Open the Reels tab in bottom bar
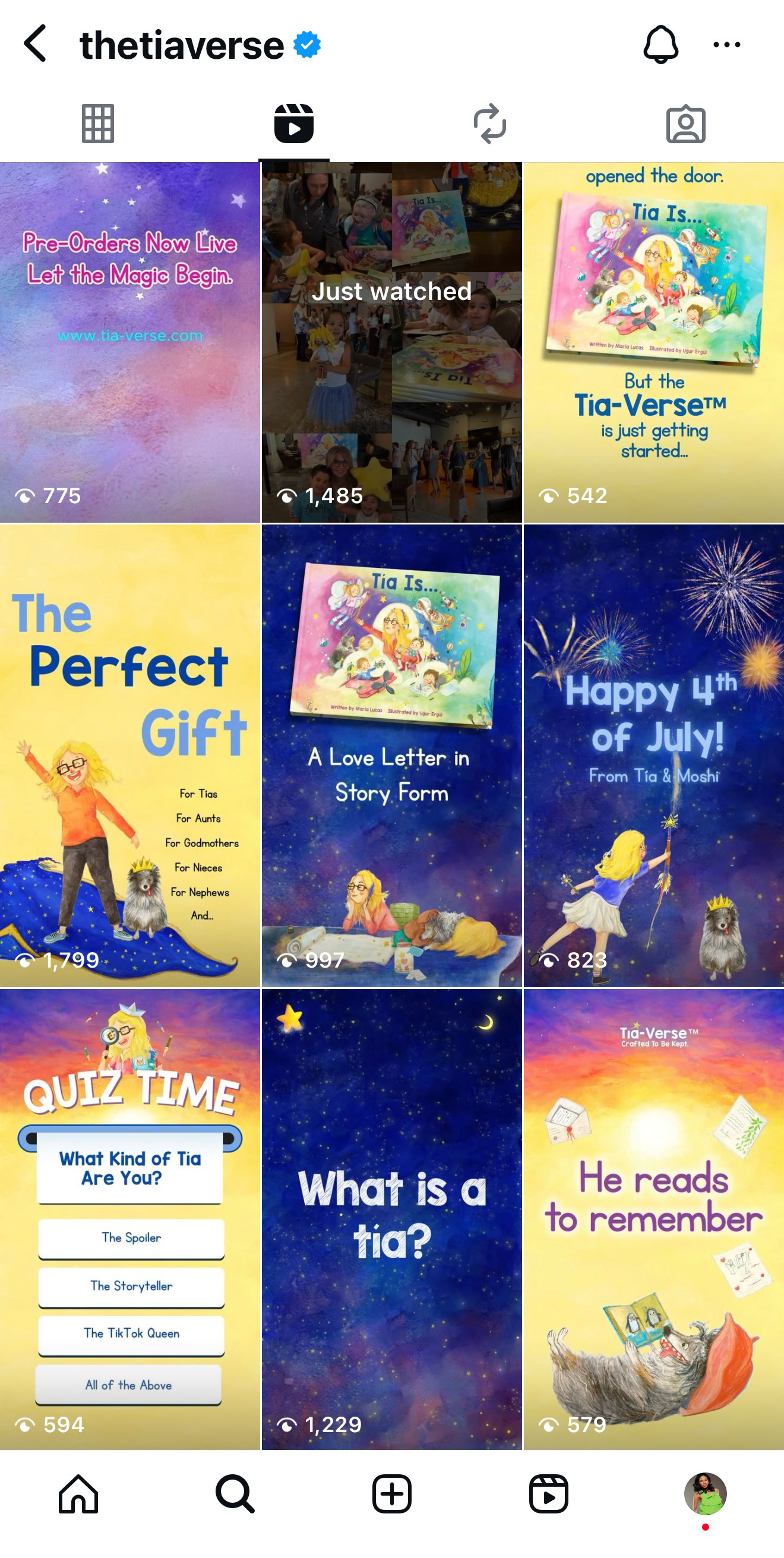 (x=548, y=1494)
